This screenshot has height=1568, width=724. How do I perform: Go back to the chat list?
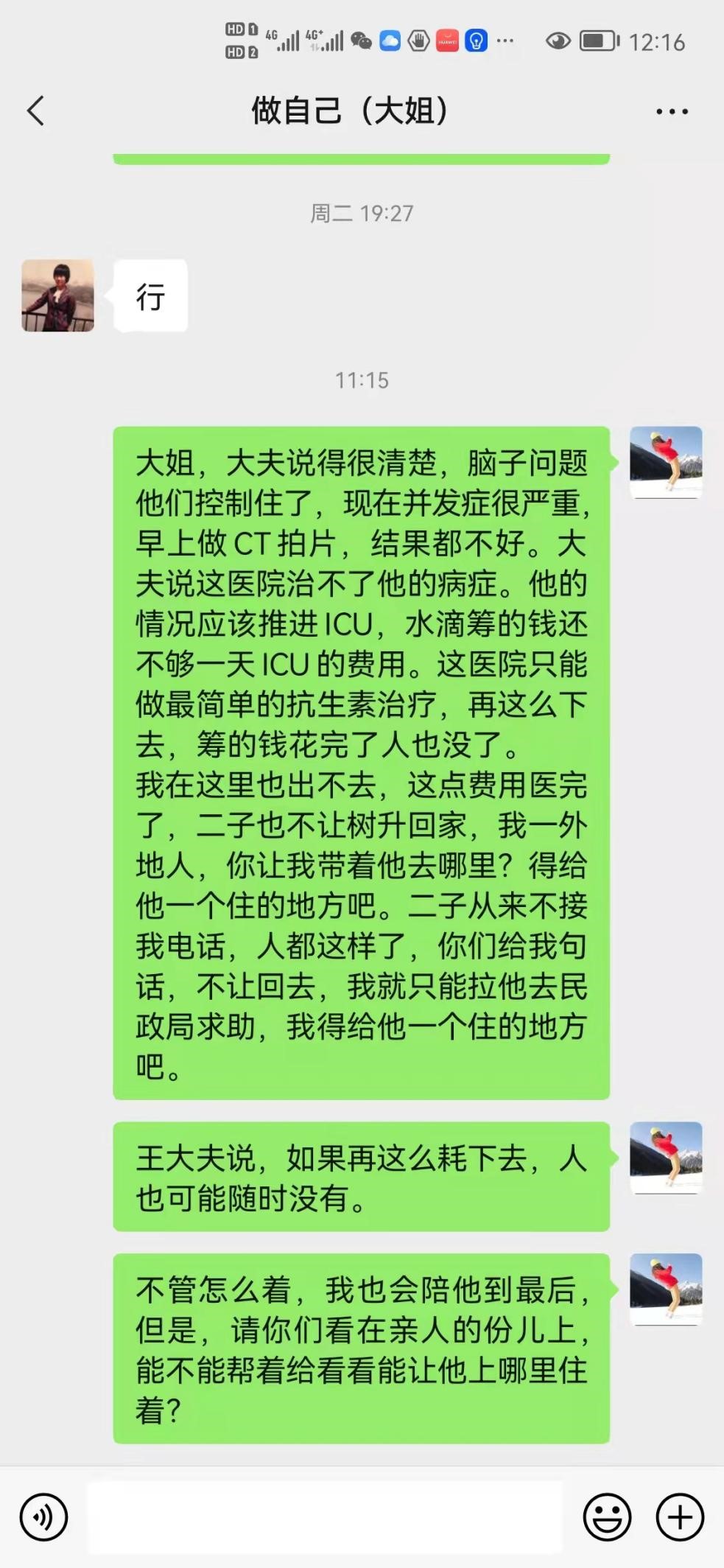35,111
